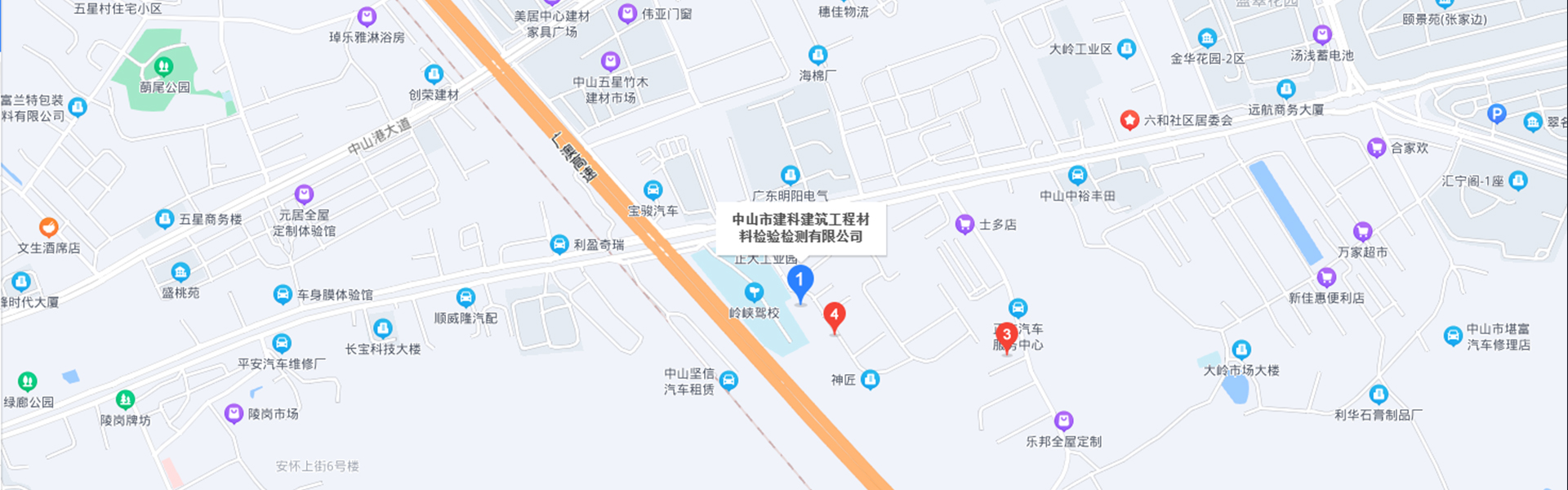Tap the 绿廊公园 park icon
The width and height of the screenshot is (1568, 490).
pyautogui.click(x=28, y=381)
